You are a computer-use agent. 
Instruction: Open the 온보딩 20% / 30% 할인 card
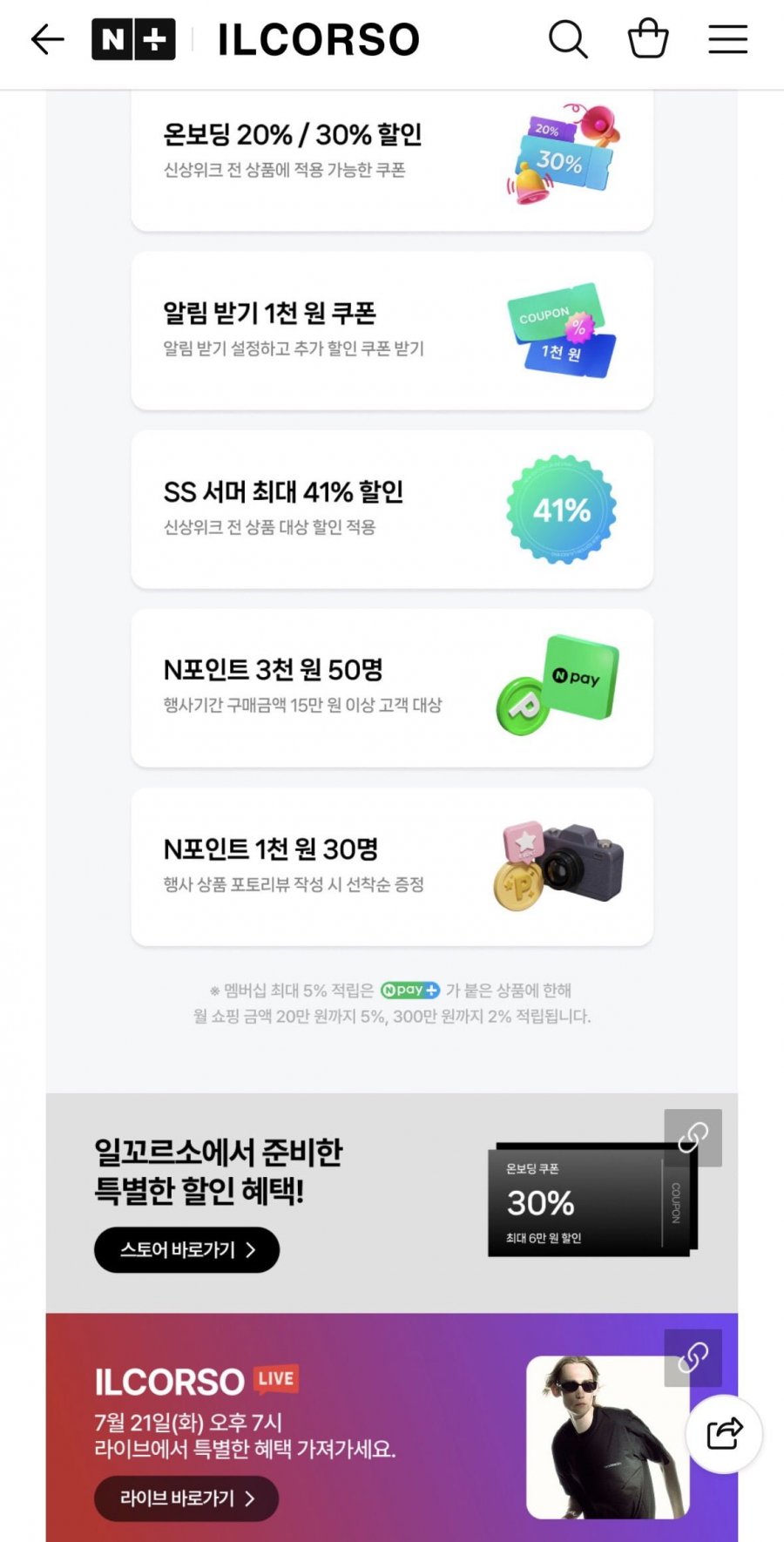(392, 160)
